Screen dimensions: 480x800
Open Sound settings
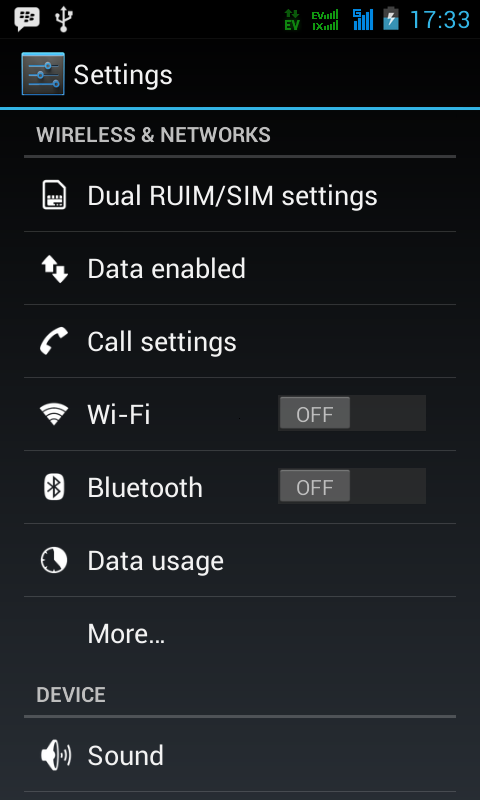pos(240,756)
